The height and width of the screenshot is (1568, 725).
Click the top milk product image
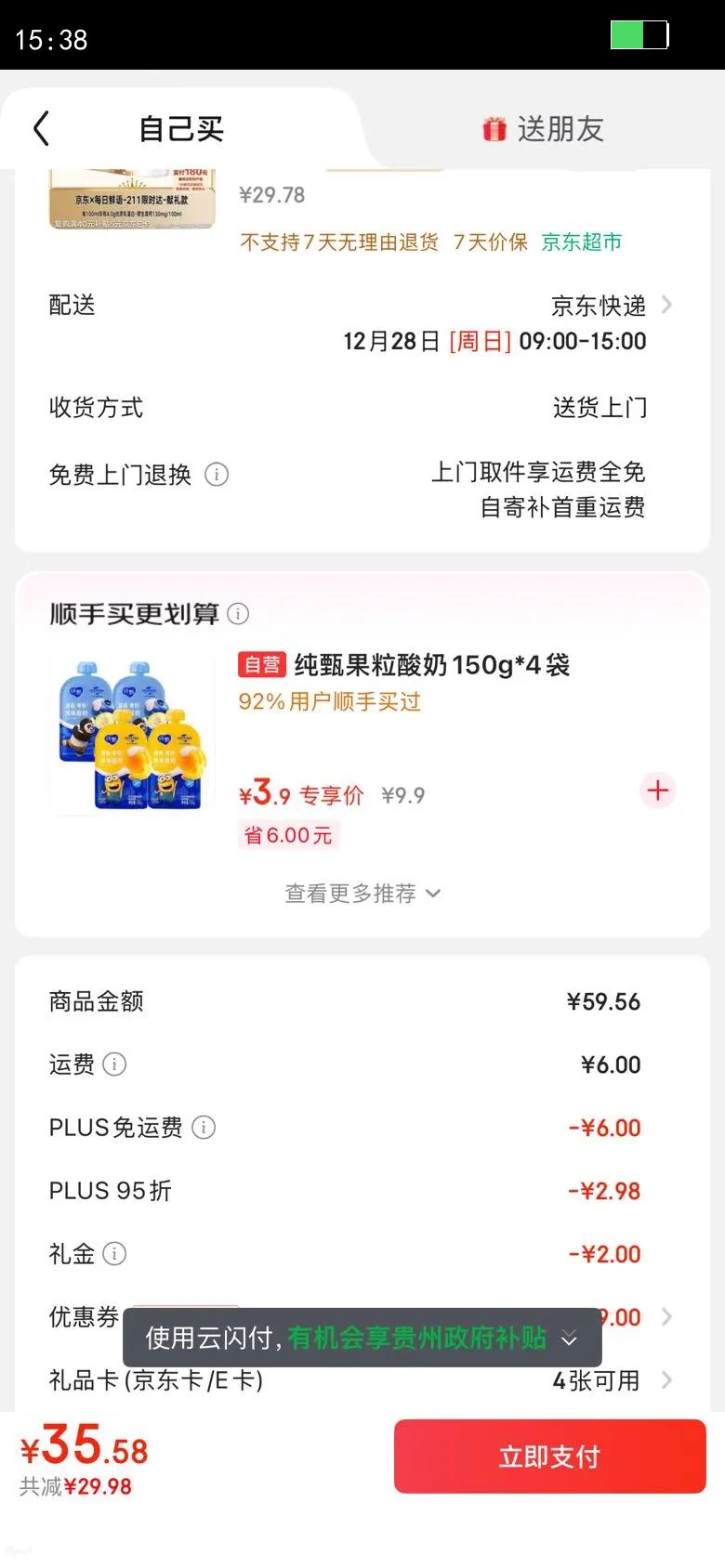pyautogui.click(x=130, y=200)
